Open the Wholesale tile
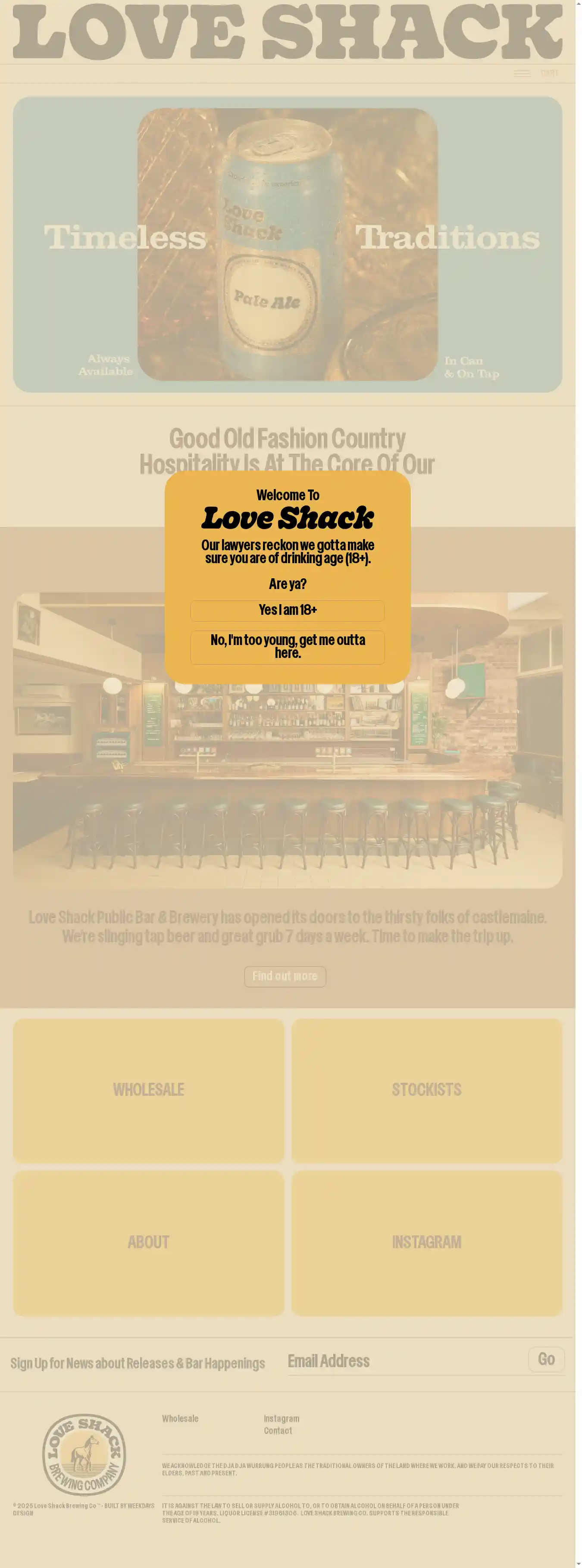Viewport: 582px width, 1568px height. coord(149,1090)
